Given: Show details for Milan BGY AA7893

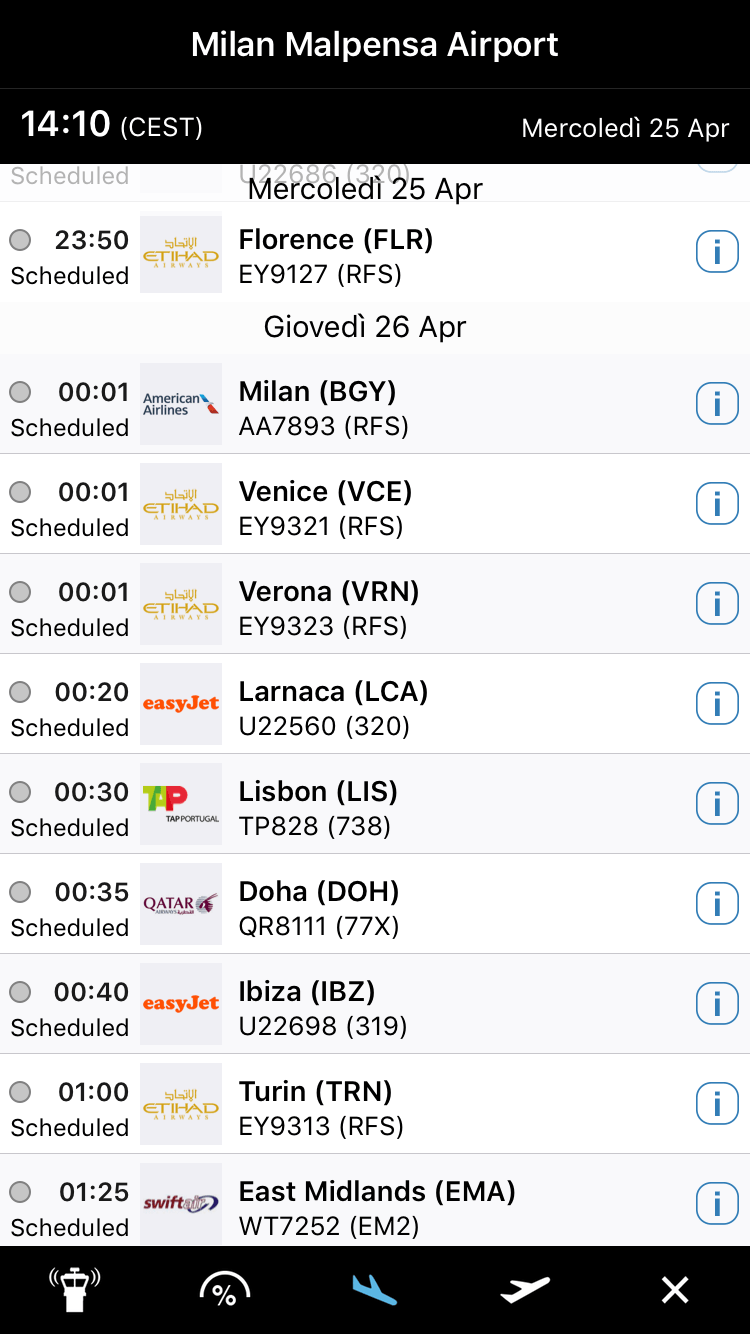Looking at the screenshot, I should pyautogui.click(x=716, y=404).
